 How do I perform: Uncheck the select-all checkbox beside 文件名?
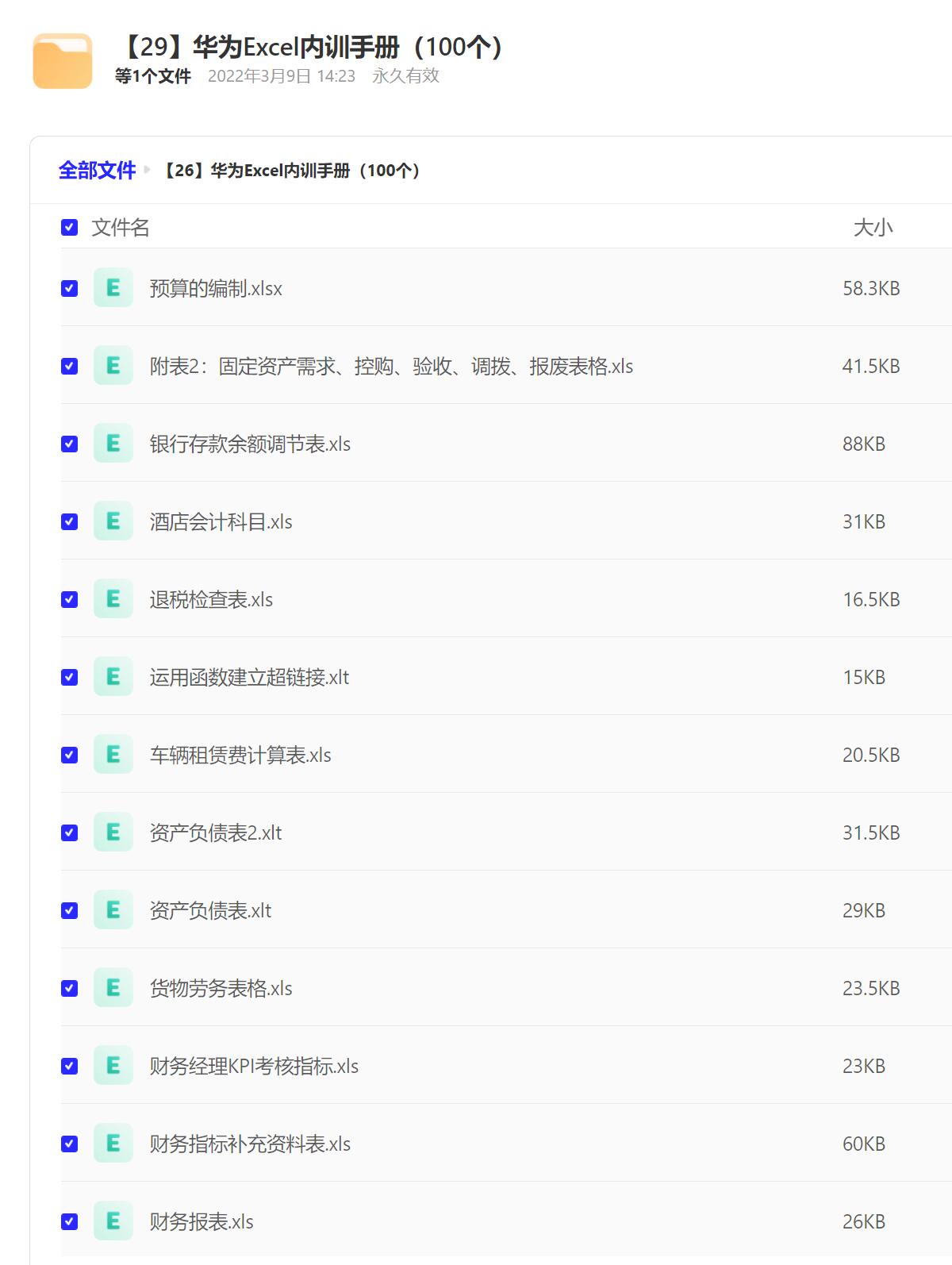[x=69, y=228]
